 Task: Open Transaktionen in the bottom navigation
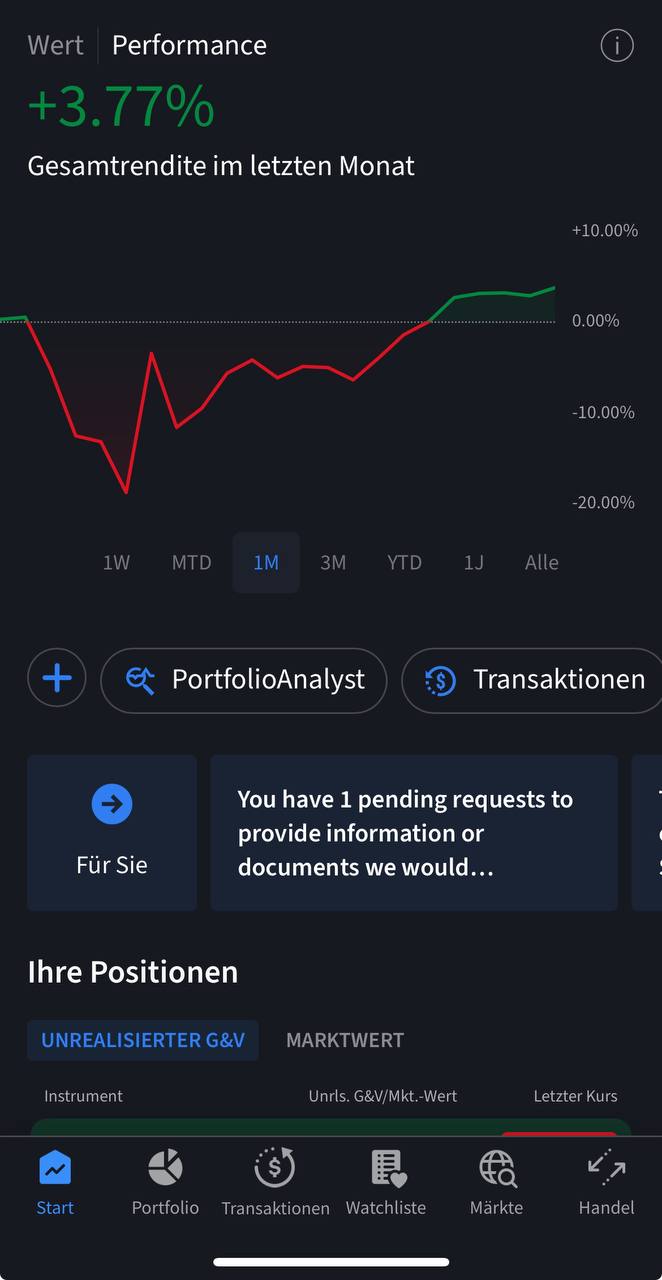[x=275, y=1182]
